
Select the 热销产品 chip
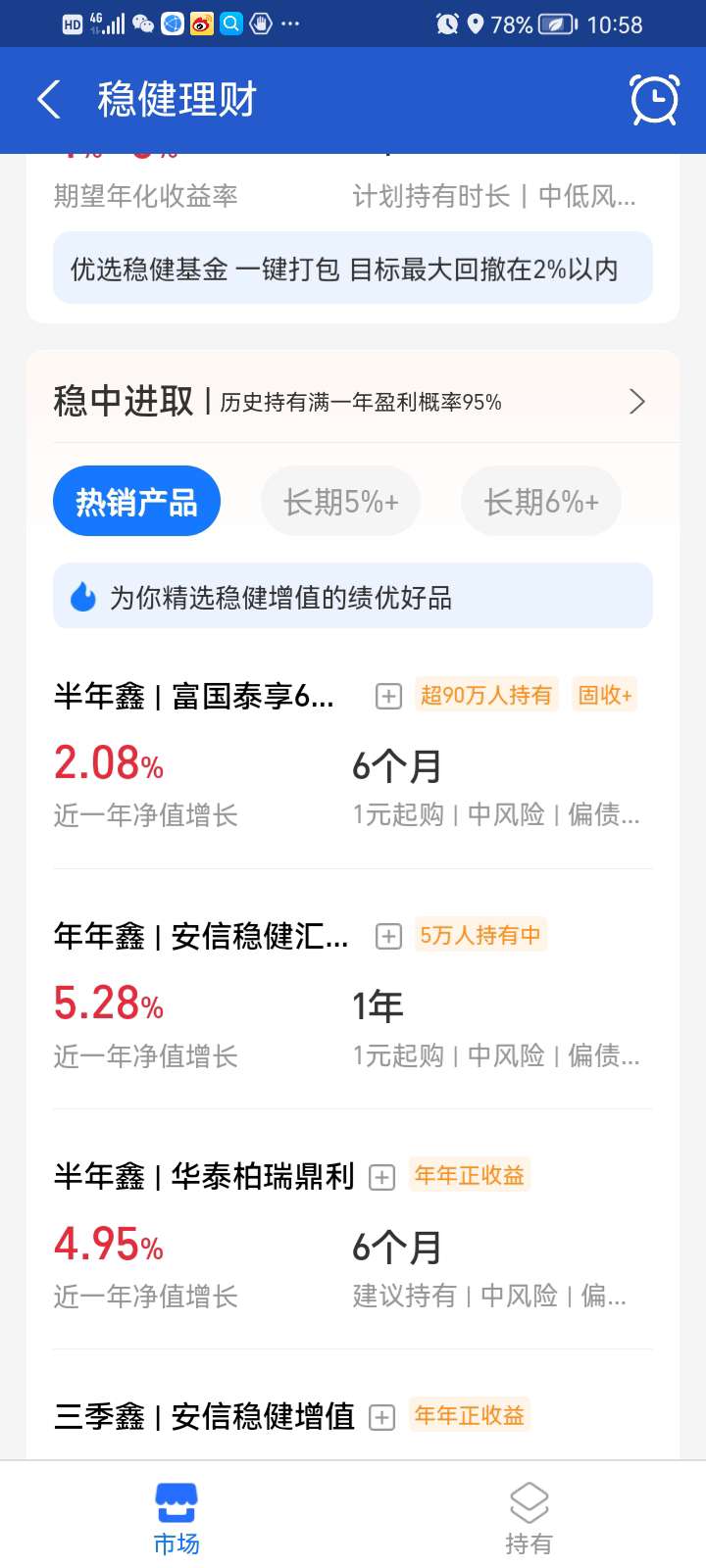coord(136,502)
